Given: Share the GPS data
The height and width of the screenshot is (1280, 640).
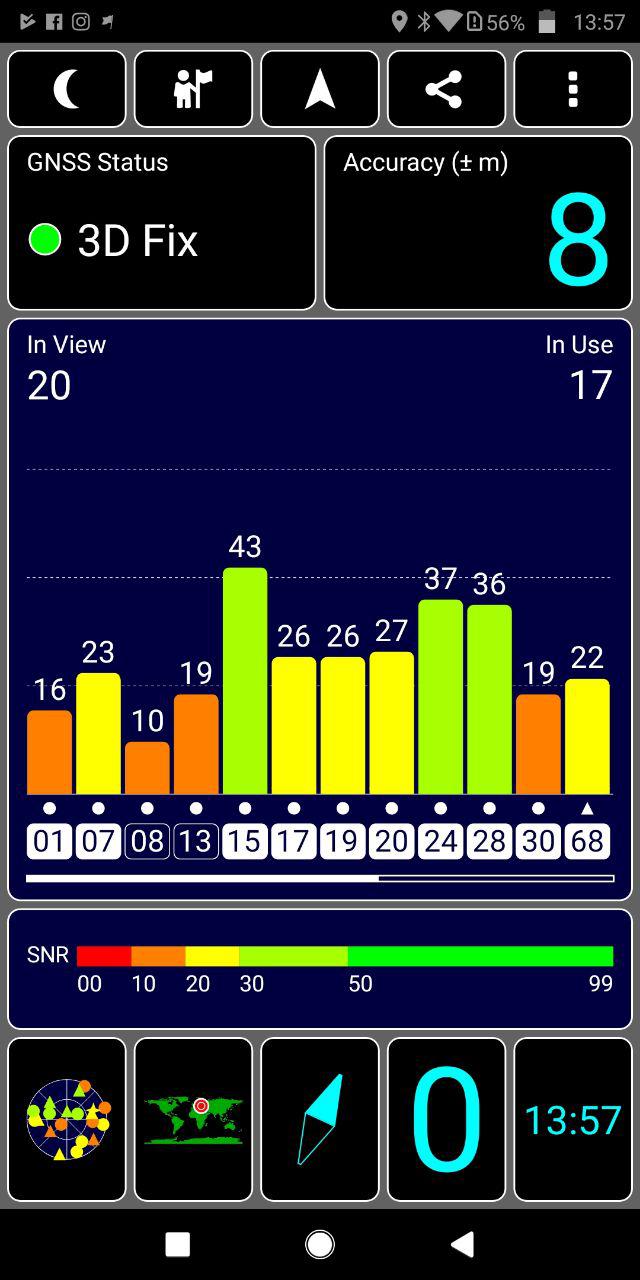Looking at the screenshot, I should [x=446, y=89].
